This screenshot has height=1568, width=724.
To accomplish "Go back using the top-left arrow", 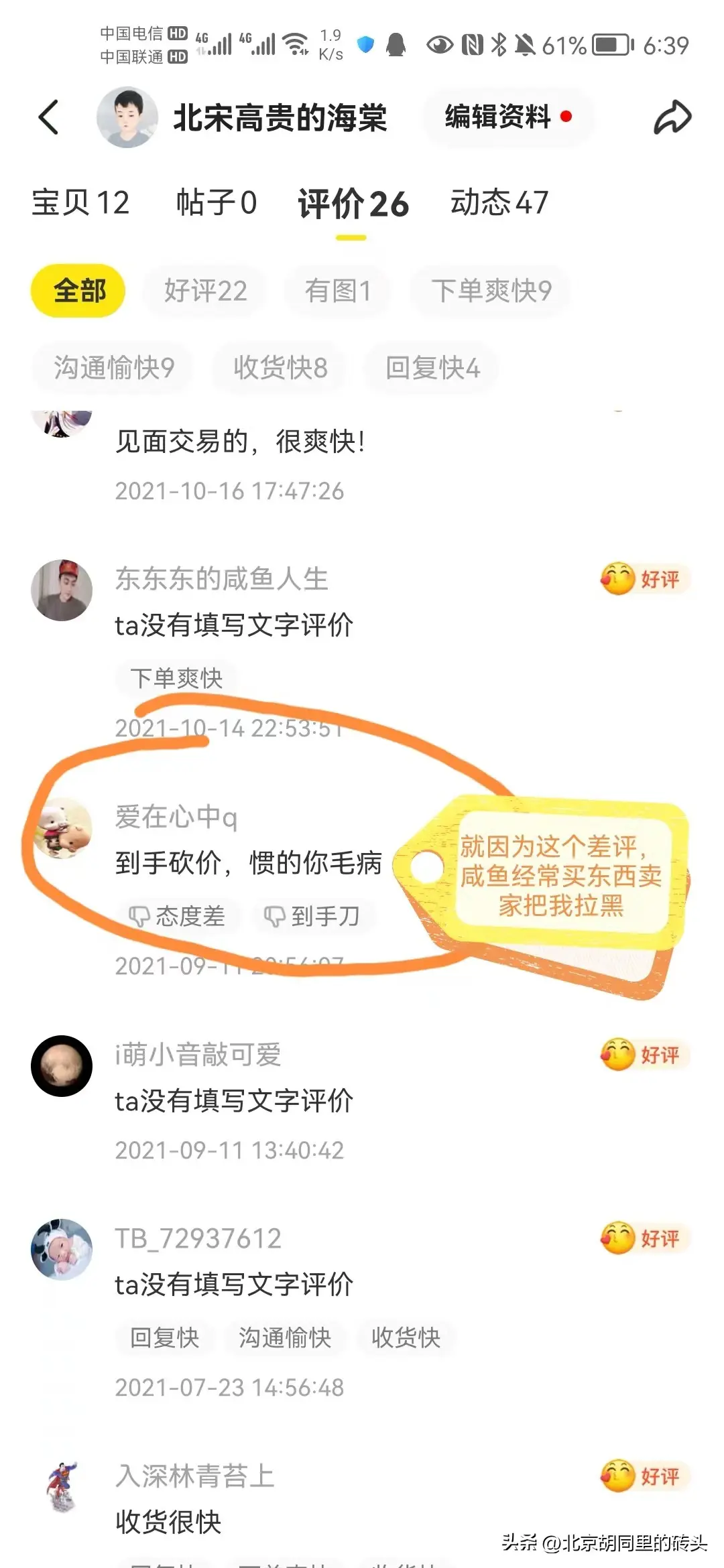I will (x=48, y=117).
